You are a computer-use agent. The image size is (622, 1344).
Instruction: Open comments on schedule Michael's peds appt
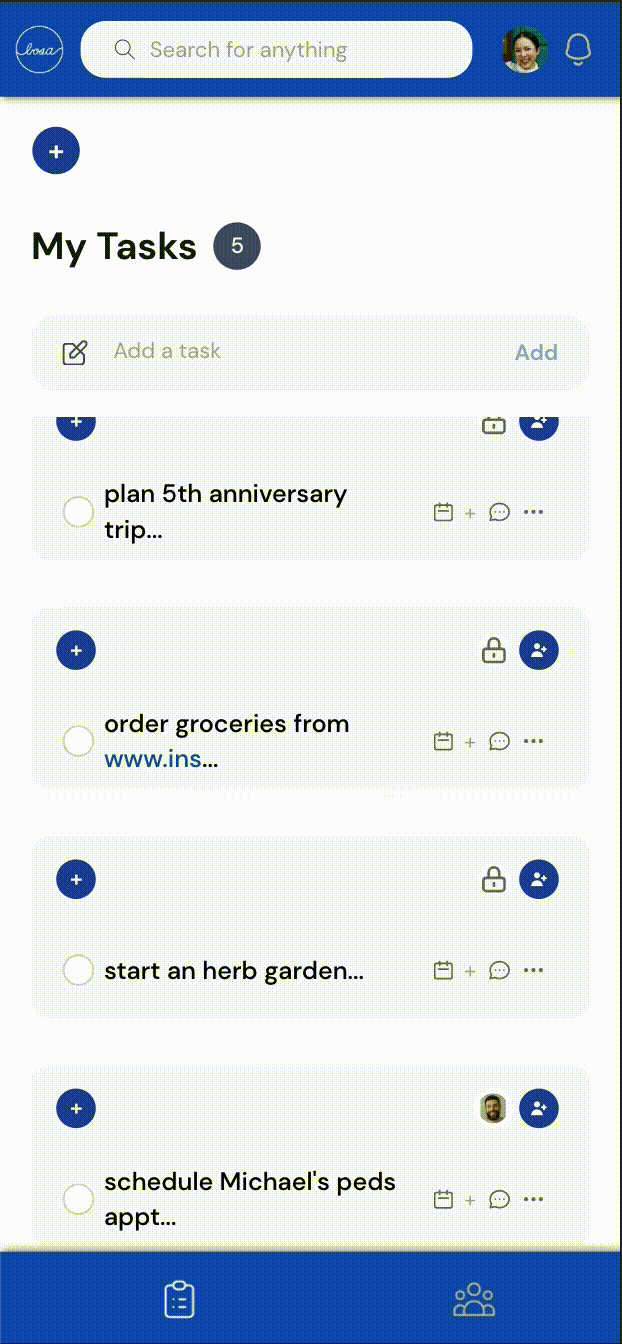500,1199
